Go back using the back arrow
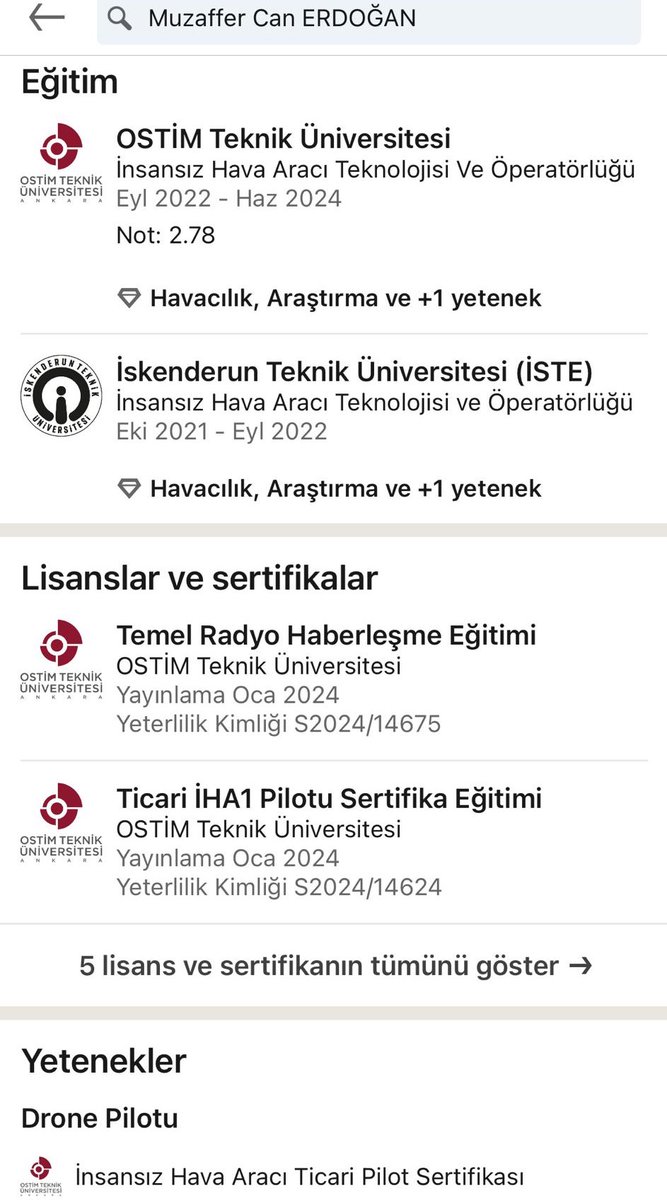Viewport: 667px width, 1200px height. [46, 17]
